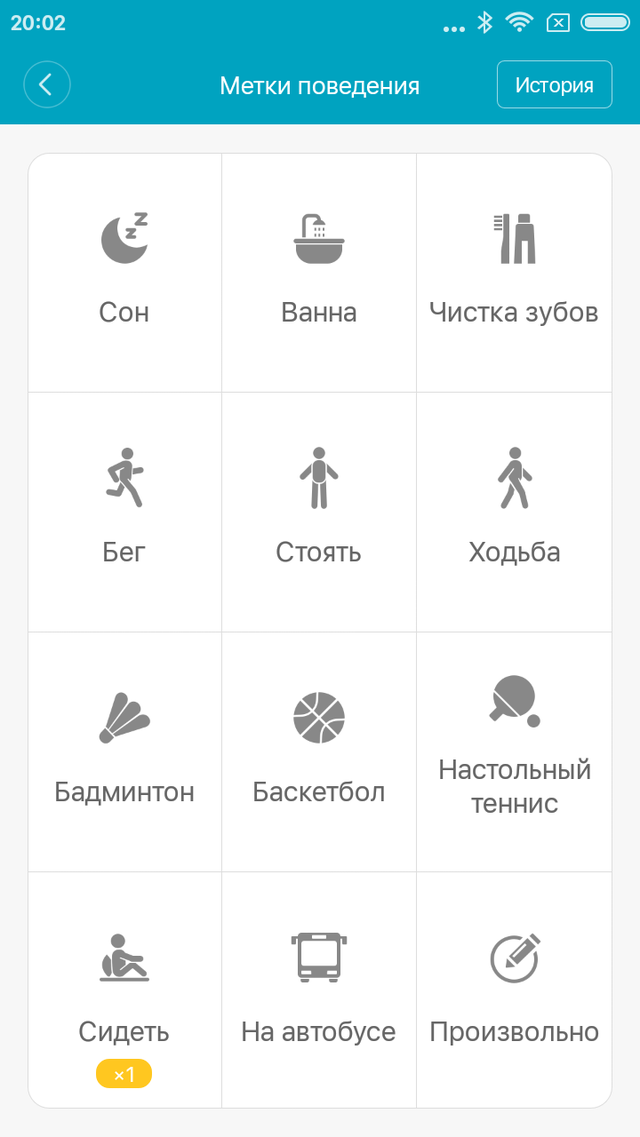This screenshot has height=1137, width=640.
Task: Pick the Баскетбол tile
Action: point(319,751)
